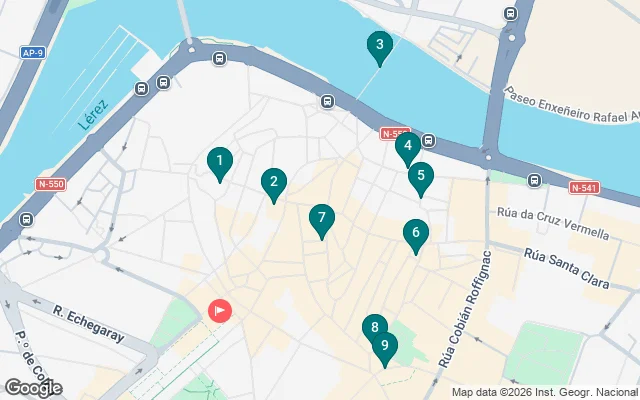Open map pin number 2
The image size is (640, 400).
tap(272, 182)
